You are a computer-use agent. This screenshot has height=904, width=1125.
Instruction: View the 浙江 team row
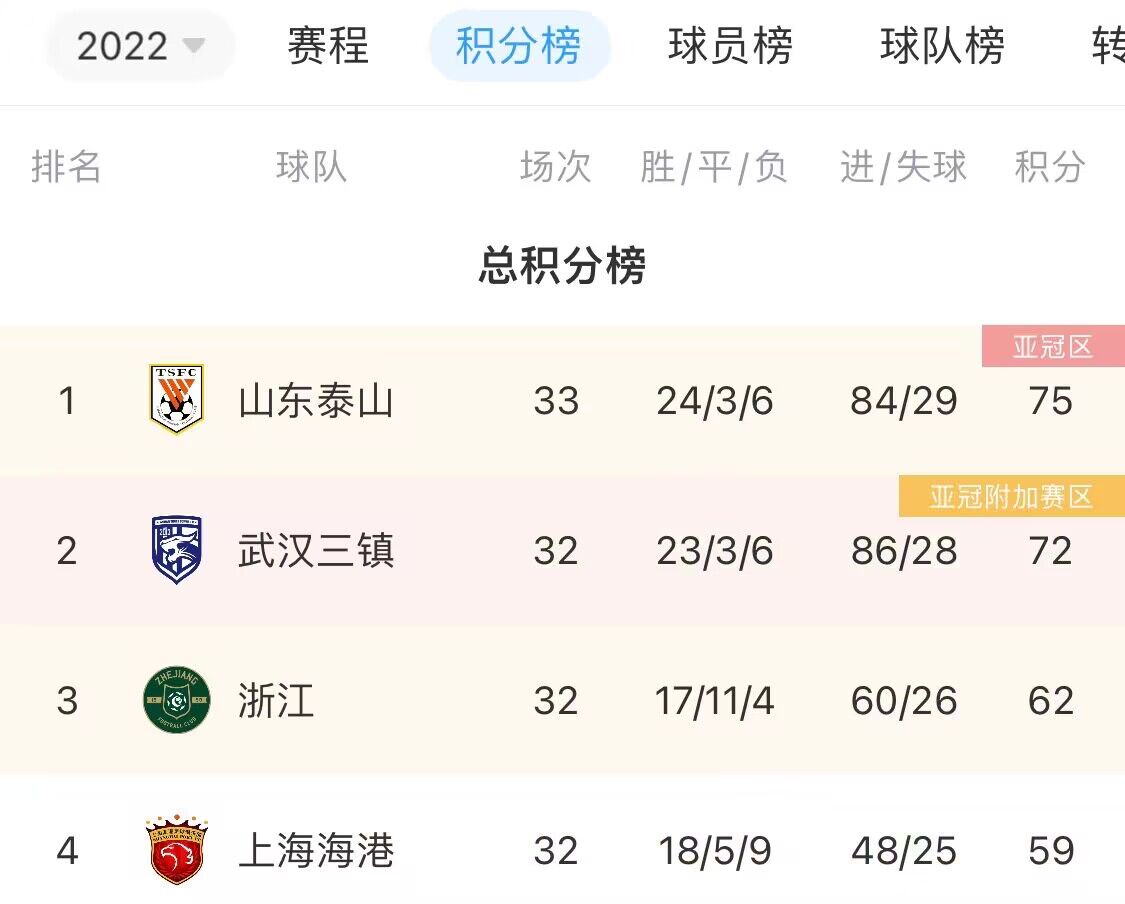276,701
